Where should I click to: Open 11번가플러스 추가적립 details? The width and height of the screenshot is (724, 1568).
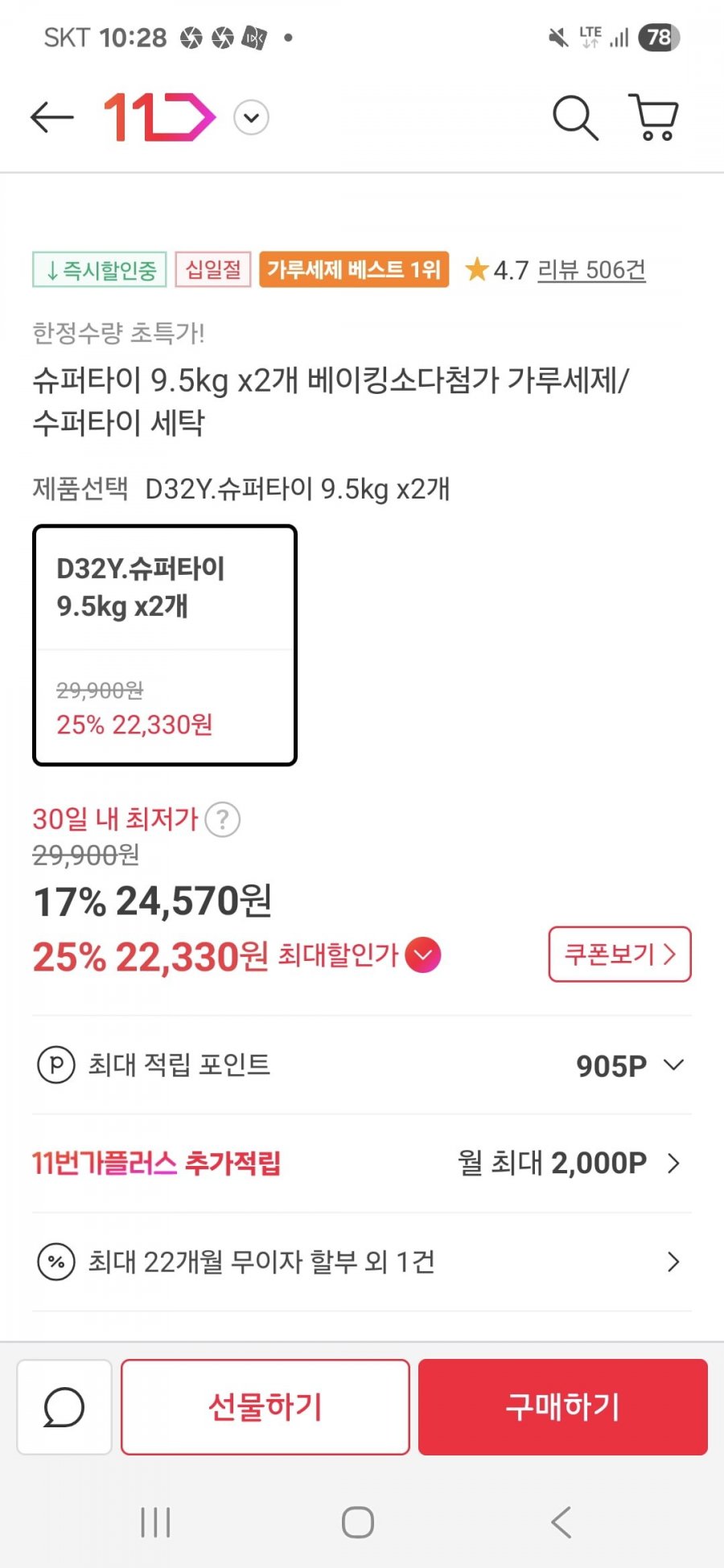click(x=674, y=1163)
